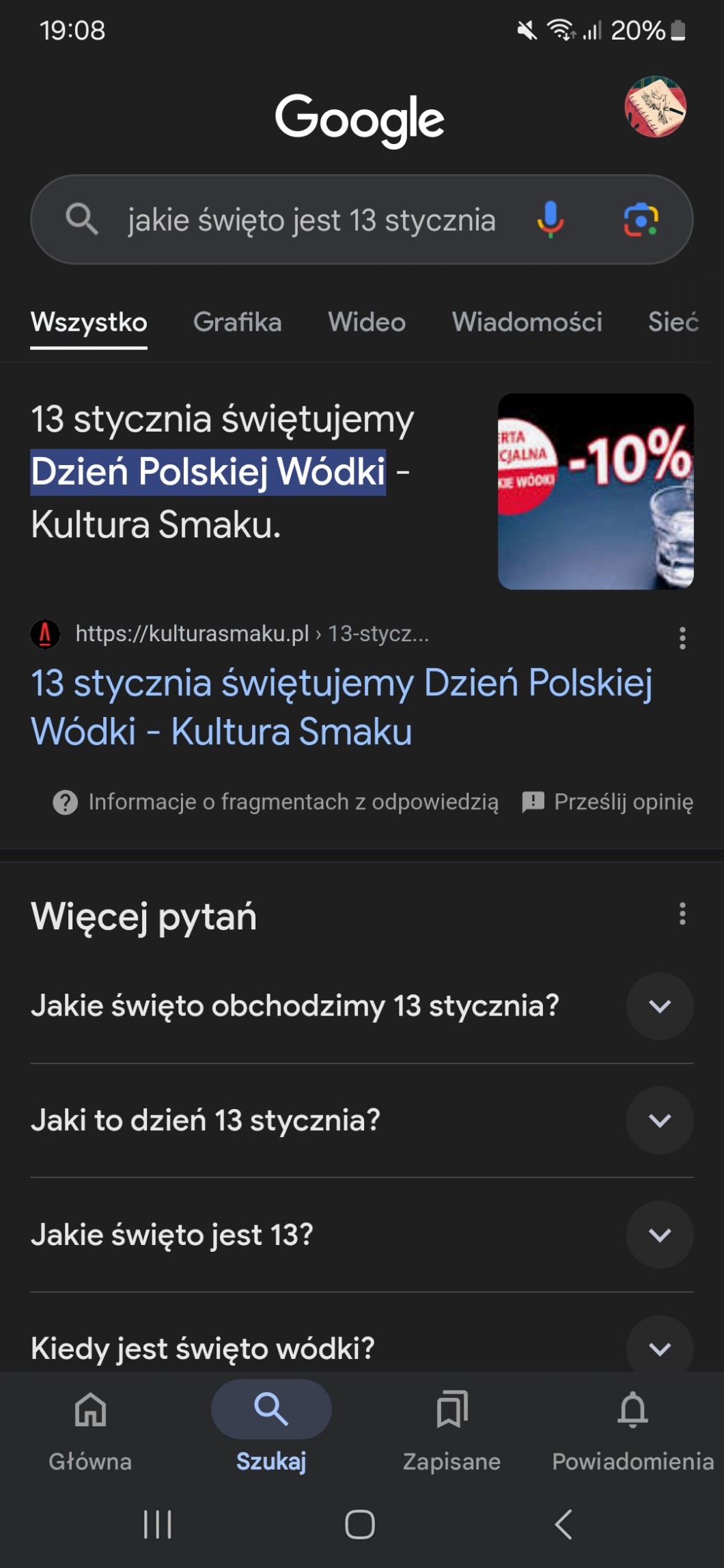The height and width of the screenshot is (1568, 724).
Task: Switch to the Wiadomości tab
Action: [527, 322]
